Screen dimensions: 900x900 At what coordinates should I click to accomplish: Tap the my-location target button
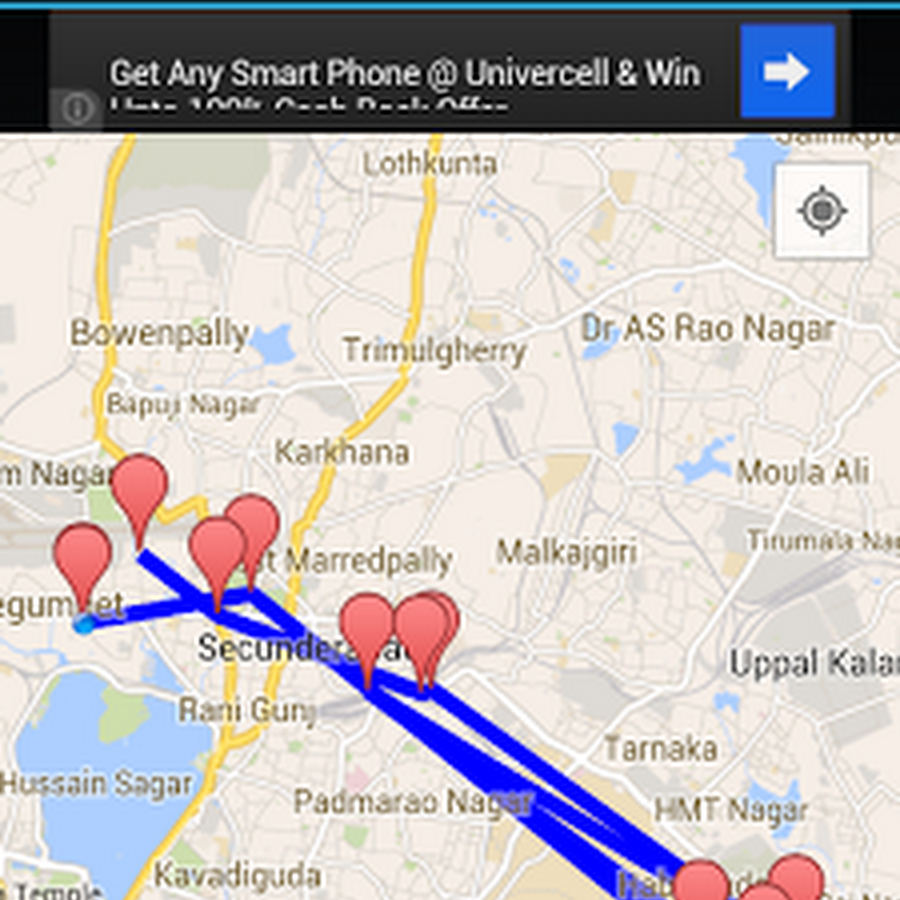pyautogui.click(x=822, y=211)
